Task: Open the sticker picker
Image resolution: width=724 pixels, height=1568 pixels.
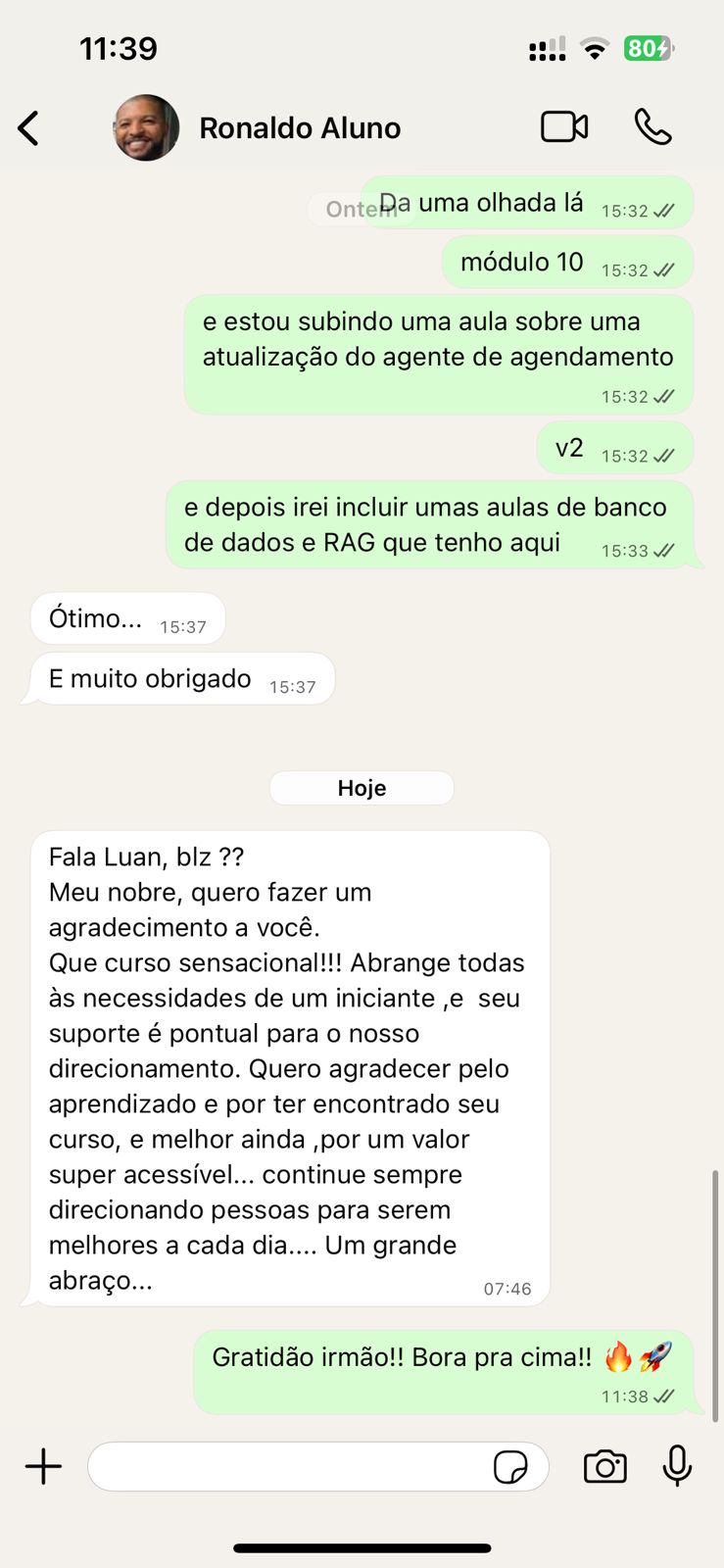Action: pos(510,1467)
